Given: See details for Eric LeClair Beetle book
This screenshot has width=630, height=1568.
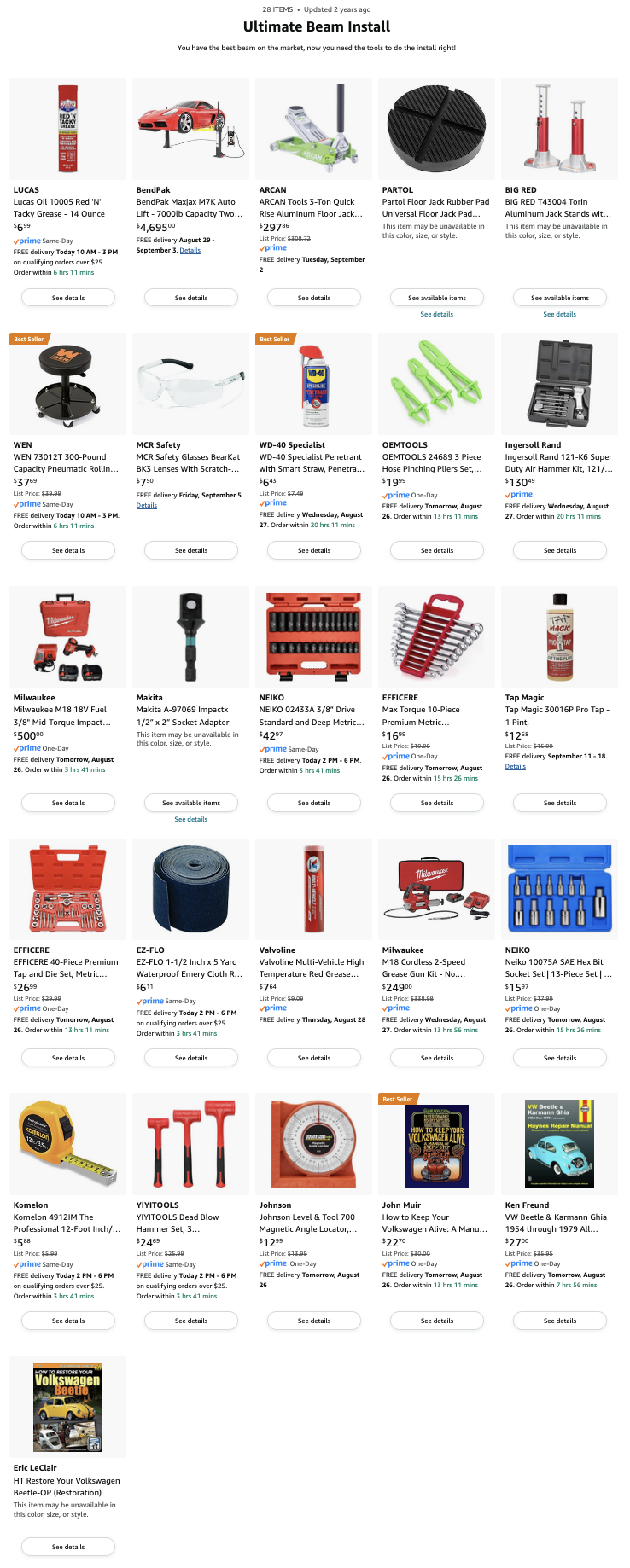Looking at the screenshot, I should (68, 1547).
